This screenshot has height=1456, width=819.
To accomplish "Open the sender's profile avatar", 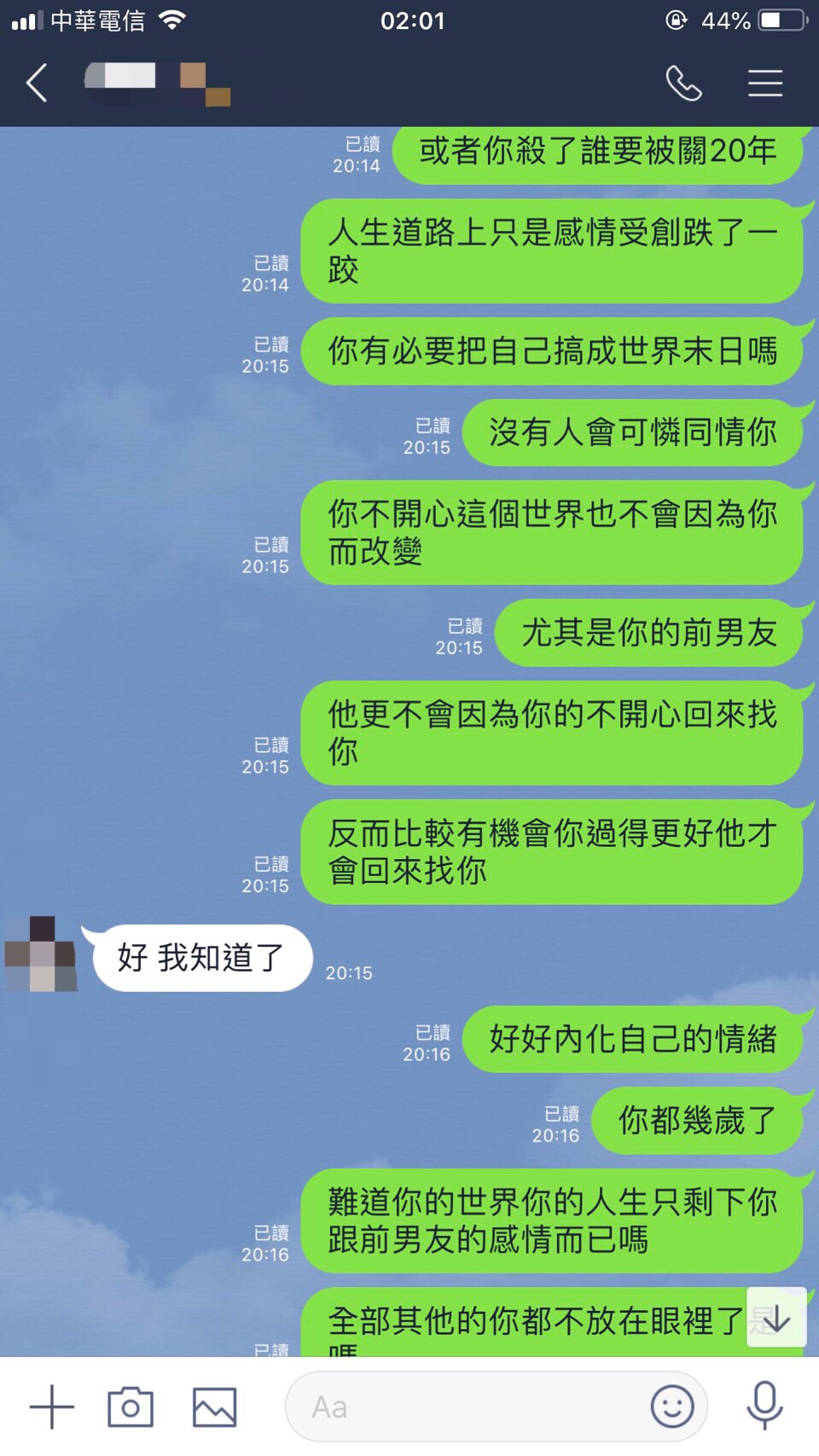I will click(41, 954).
